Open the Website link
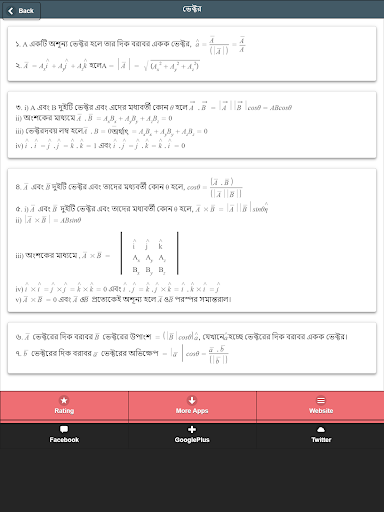384x512 pixels. point(320,405)
